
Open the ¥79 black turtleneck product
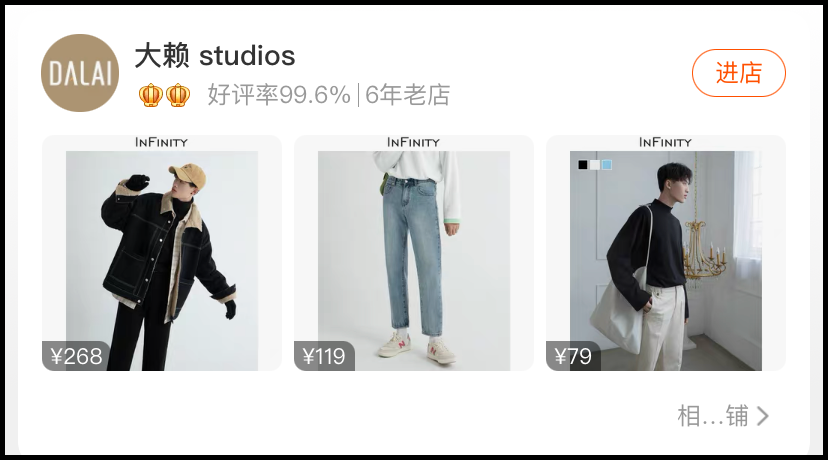666,253
